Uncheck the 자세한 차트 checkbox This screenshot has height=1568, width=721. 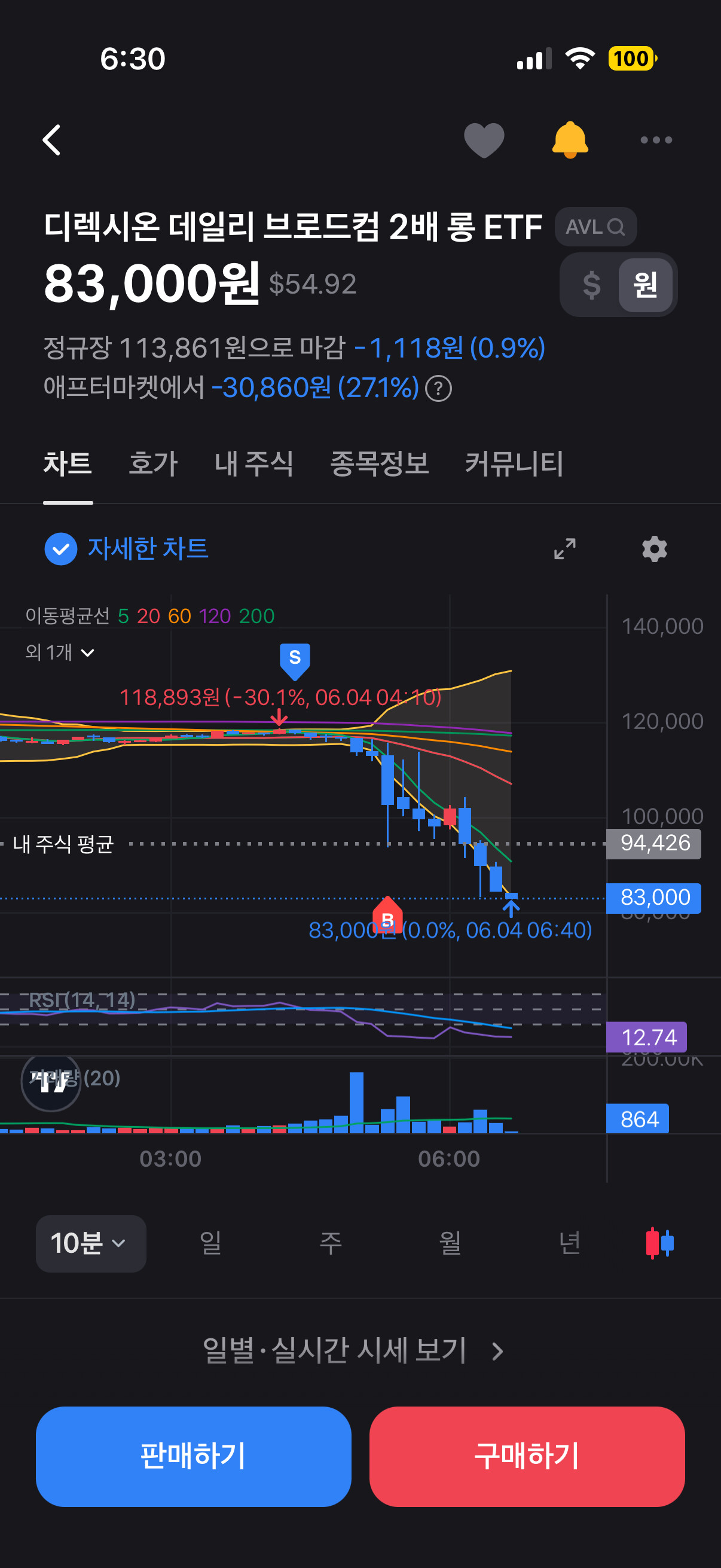61,549
